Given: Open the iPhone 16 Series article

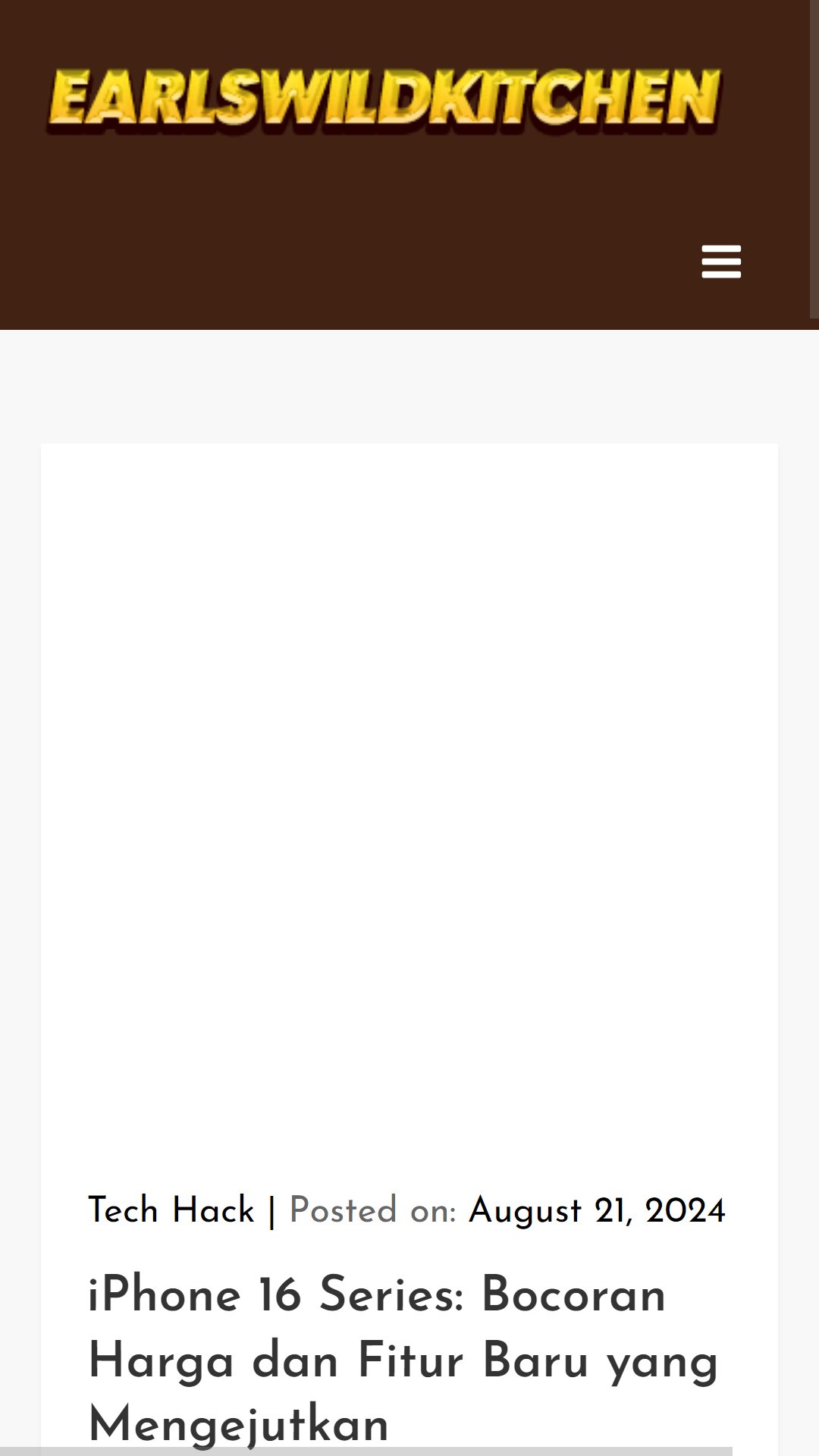Looking at the screenshot, I should 403,1359.
